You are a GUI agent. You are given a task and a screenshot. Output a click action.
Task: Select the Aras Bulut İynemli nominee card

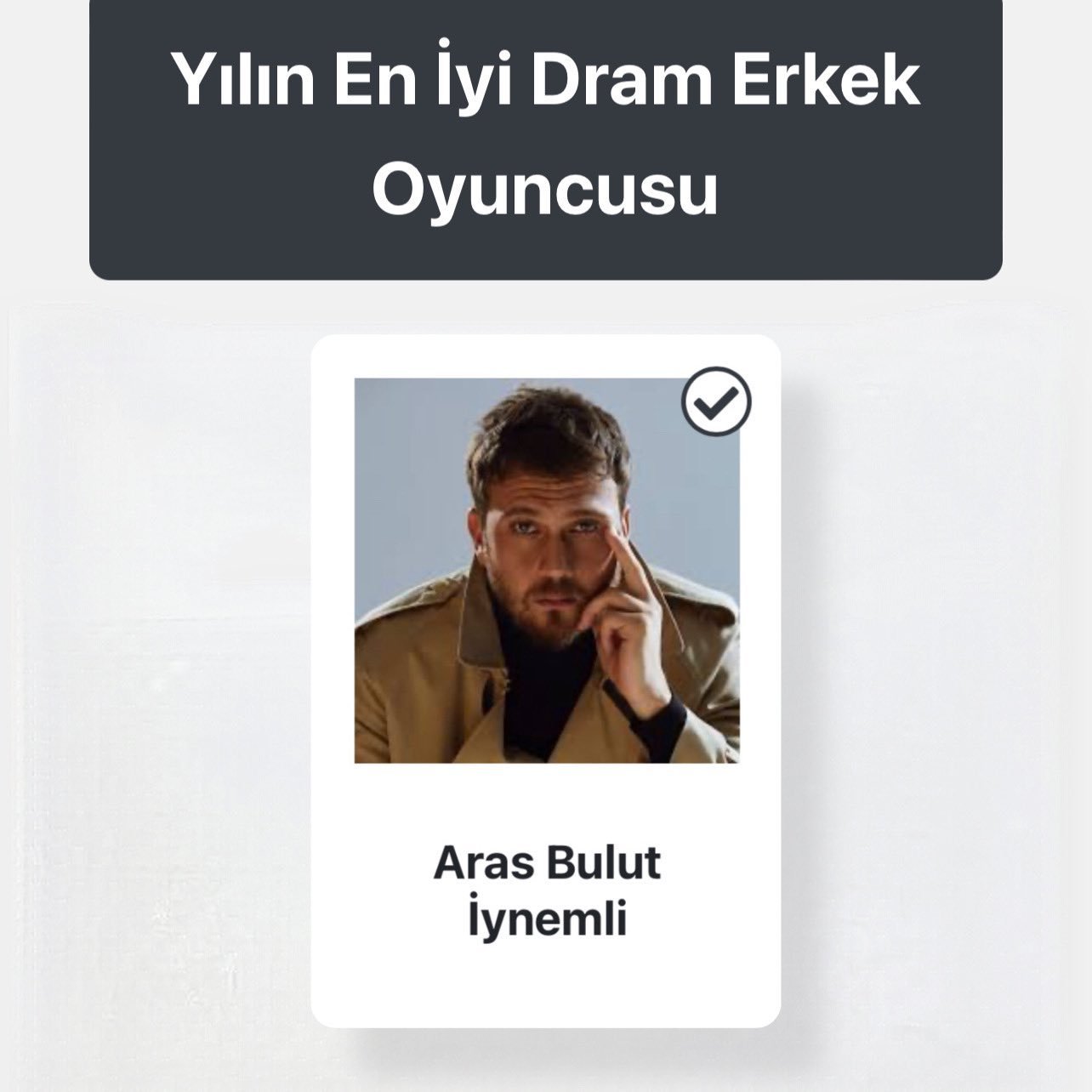[545, 680]
